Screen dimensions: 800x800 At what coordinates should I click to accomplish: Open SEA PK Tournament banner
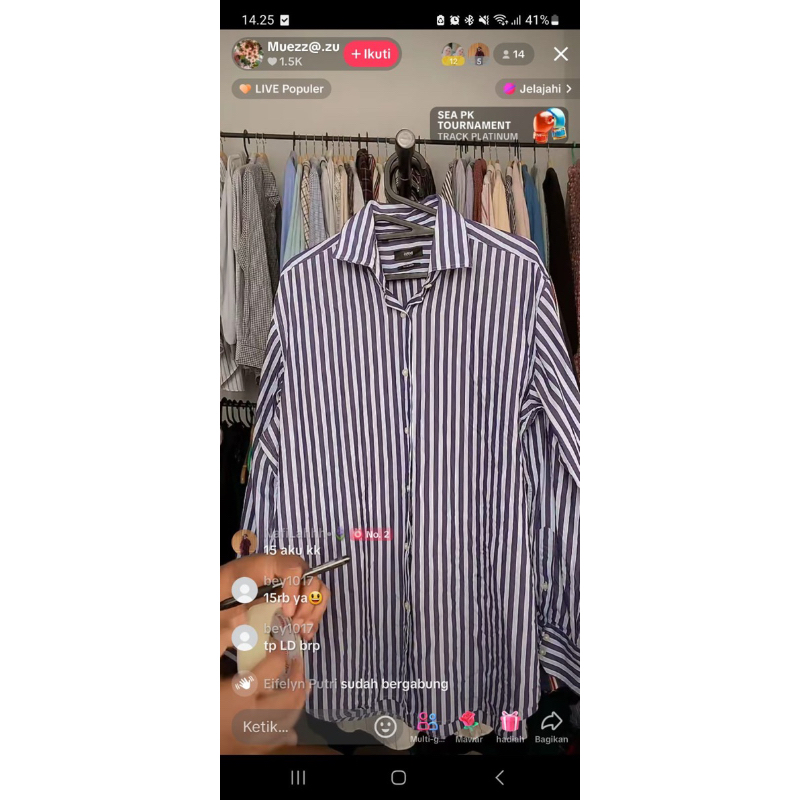pos(500,125)
